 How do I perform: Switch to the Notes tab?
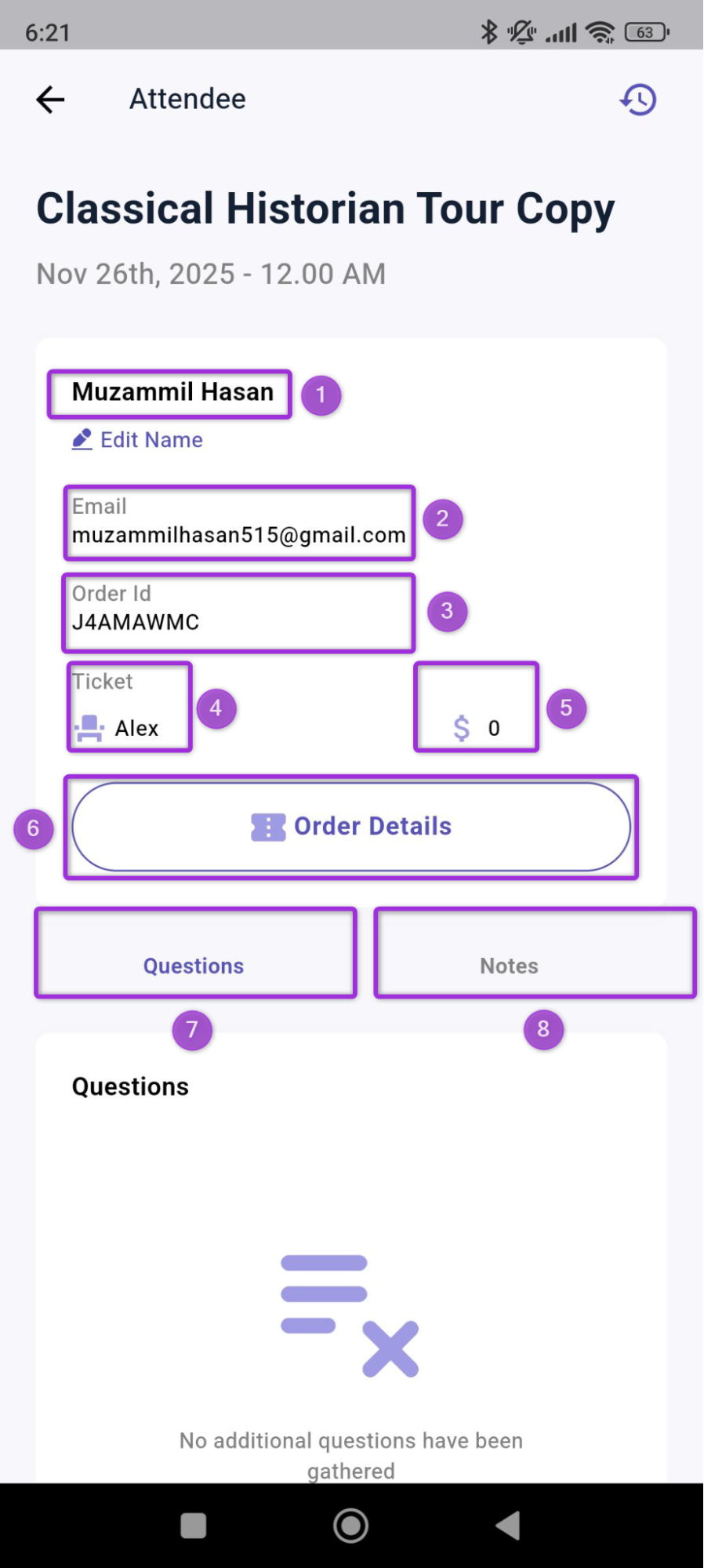coord(510,966)
